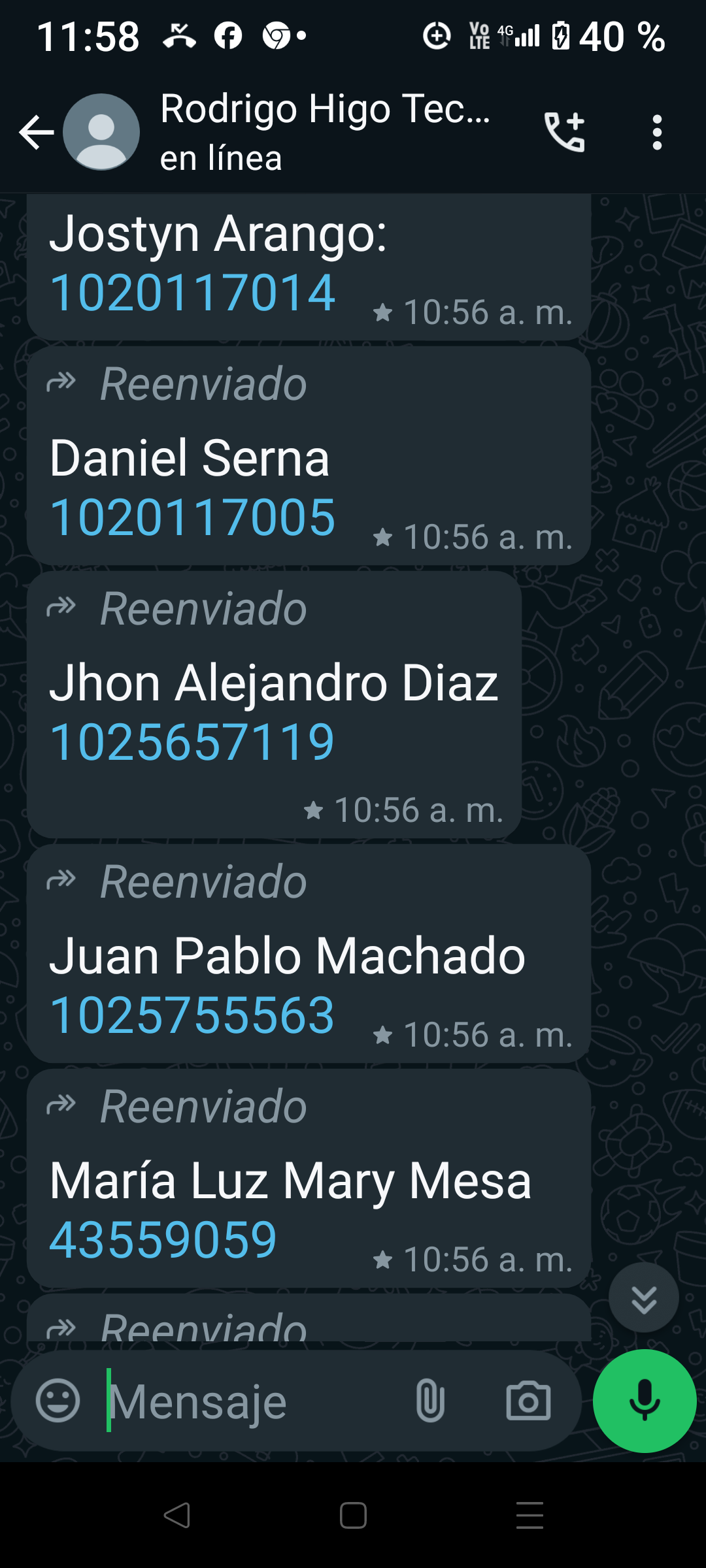The height and width of the screenshot is (1568, 706).
Task: Start a call with Rodrigo
Action: click(564, 132)
